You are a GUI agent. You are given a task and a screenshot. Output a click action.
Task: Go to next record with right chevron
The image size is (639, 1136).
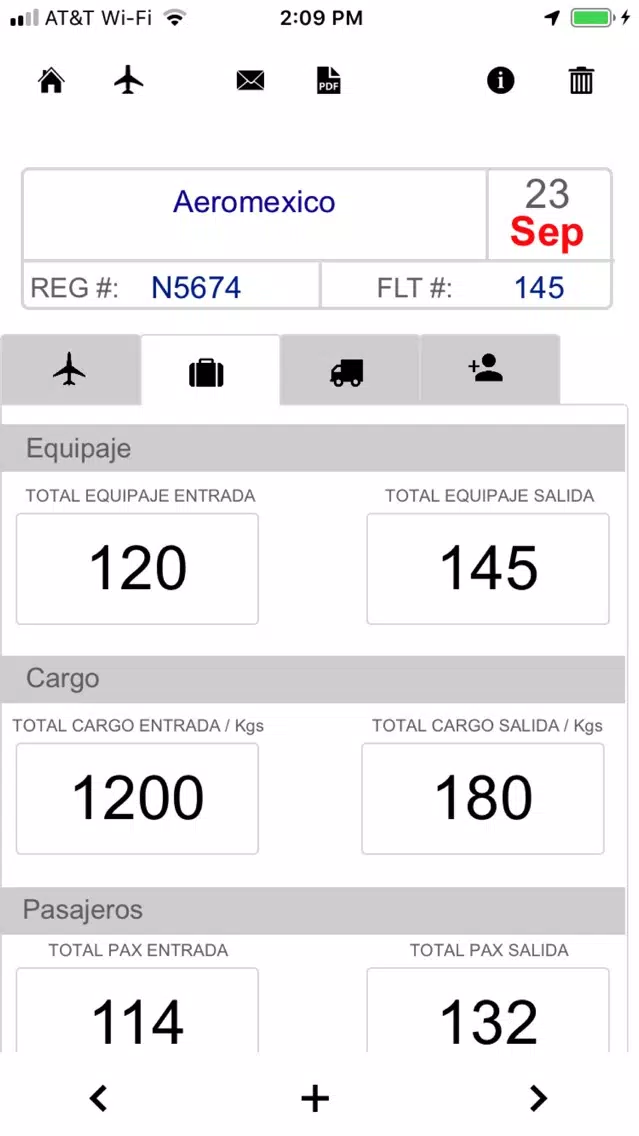538,1098
